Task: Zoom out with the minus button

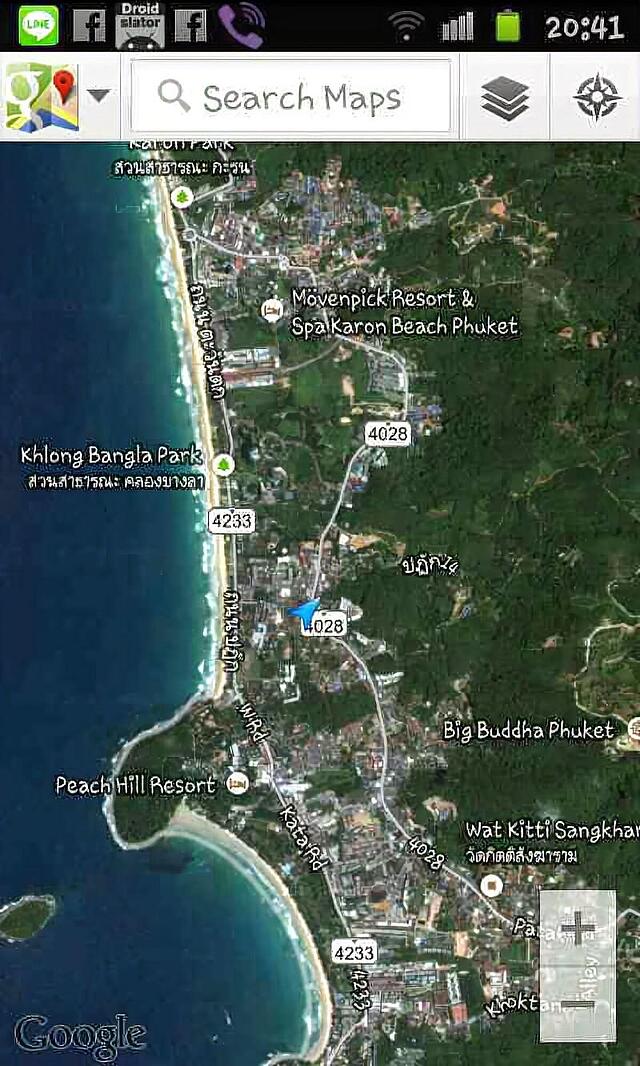Action: 577,1003
